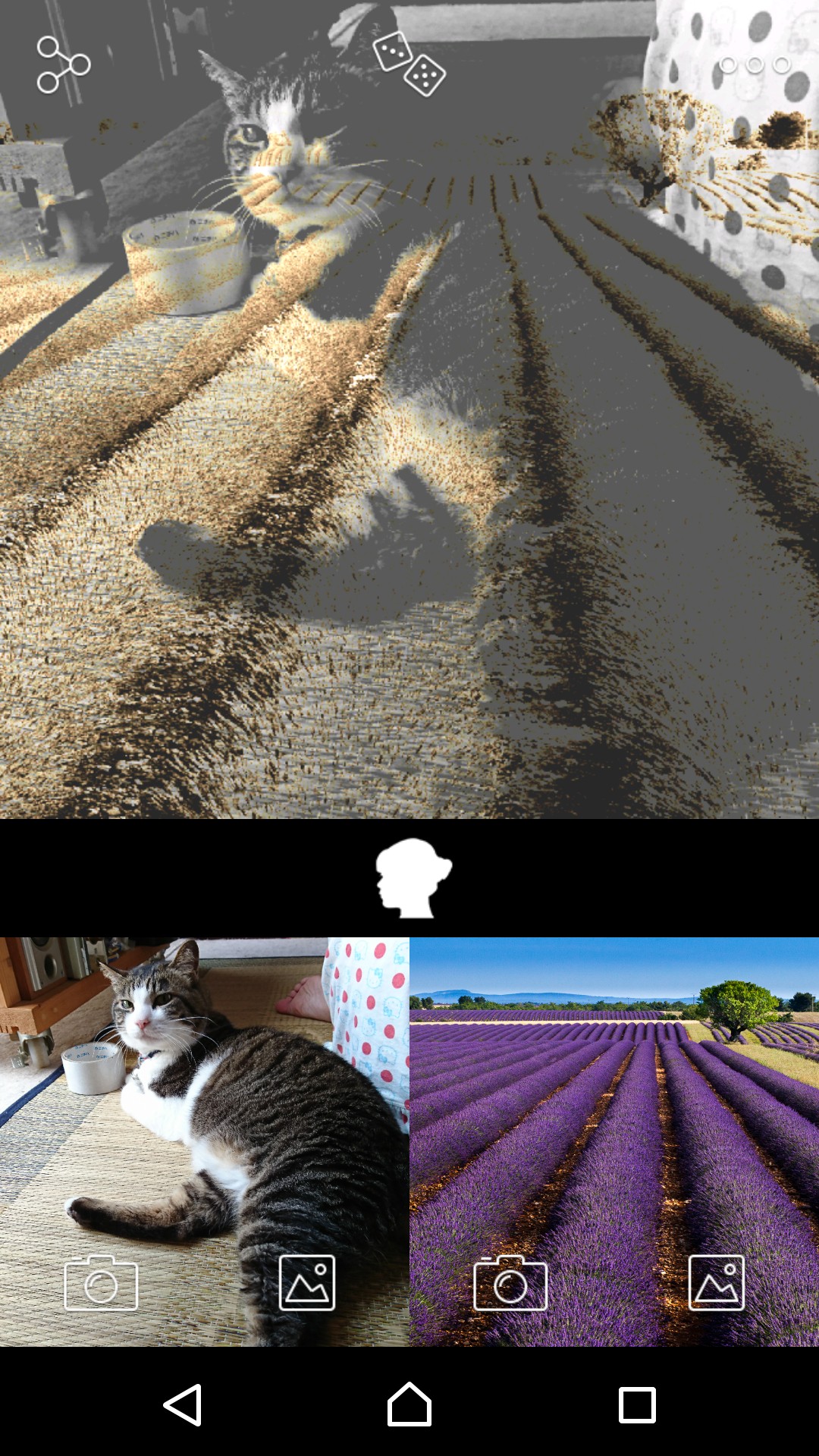Pick a gallery image for the cat slot
The width and height of the screenshot is (819, 1456).
tap(307, 1283)
